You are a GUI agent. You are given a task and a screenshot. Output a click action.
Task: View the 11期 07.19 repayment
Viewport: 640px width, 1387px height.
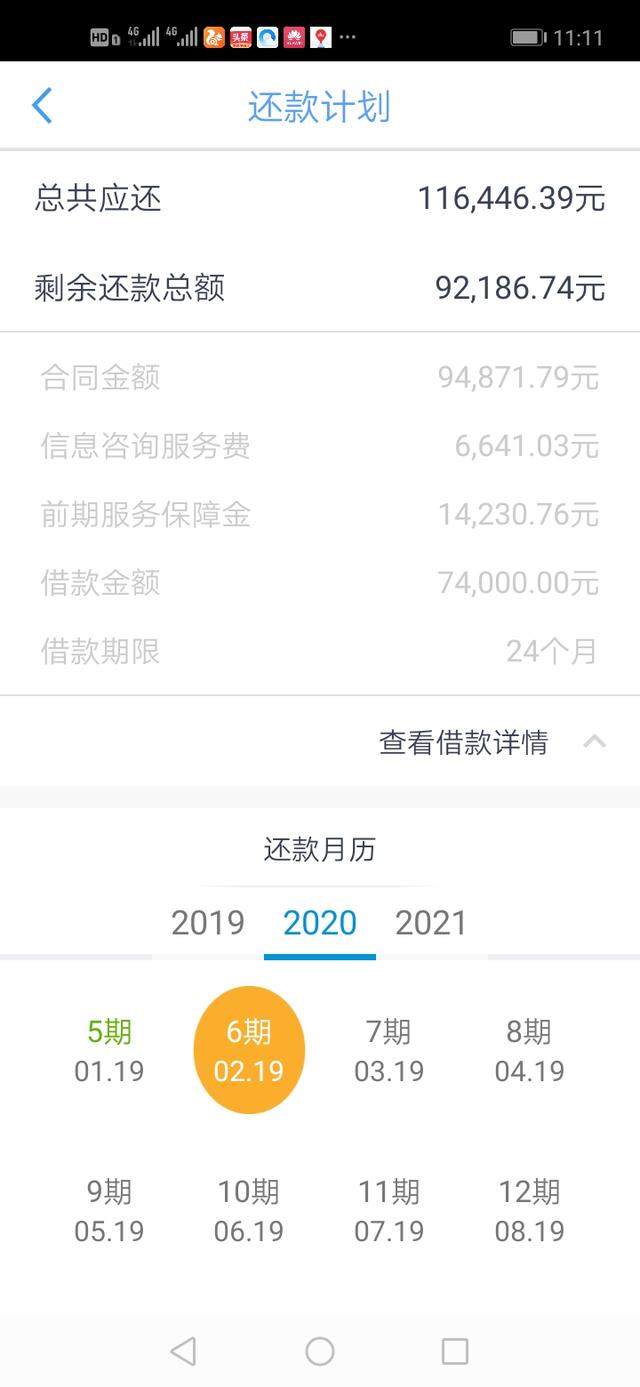389,1211
